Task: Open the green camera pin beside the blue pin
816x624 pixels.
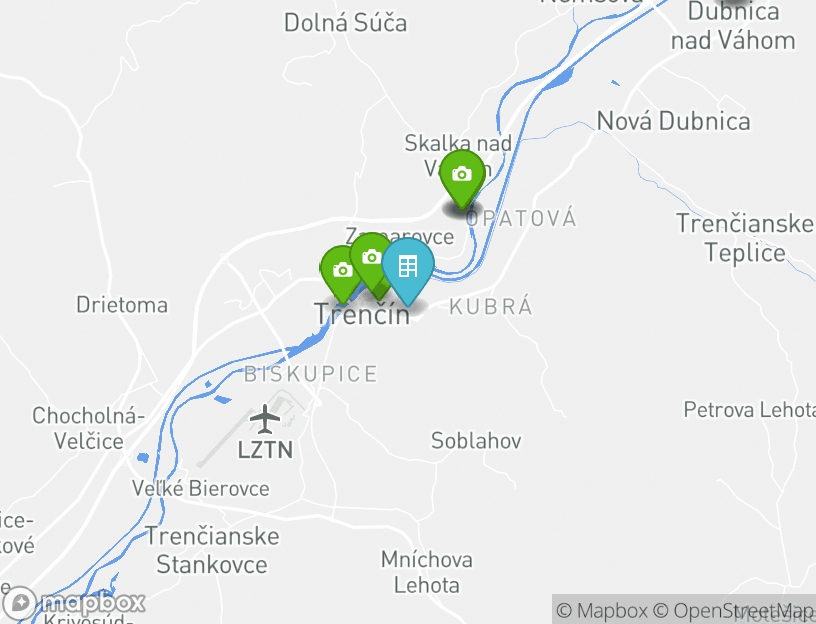Action: 371,259
